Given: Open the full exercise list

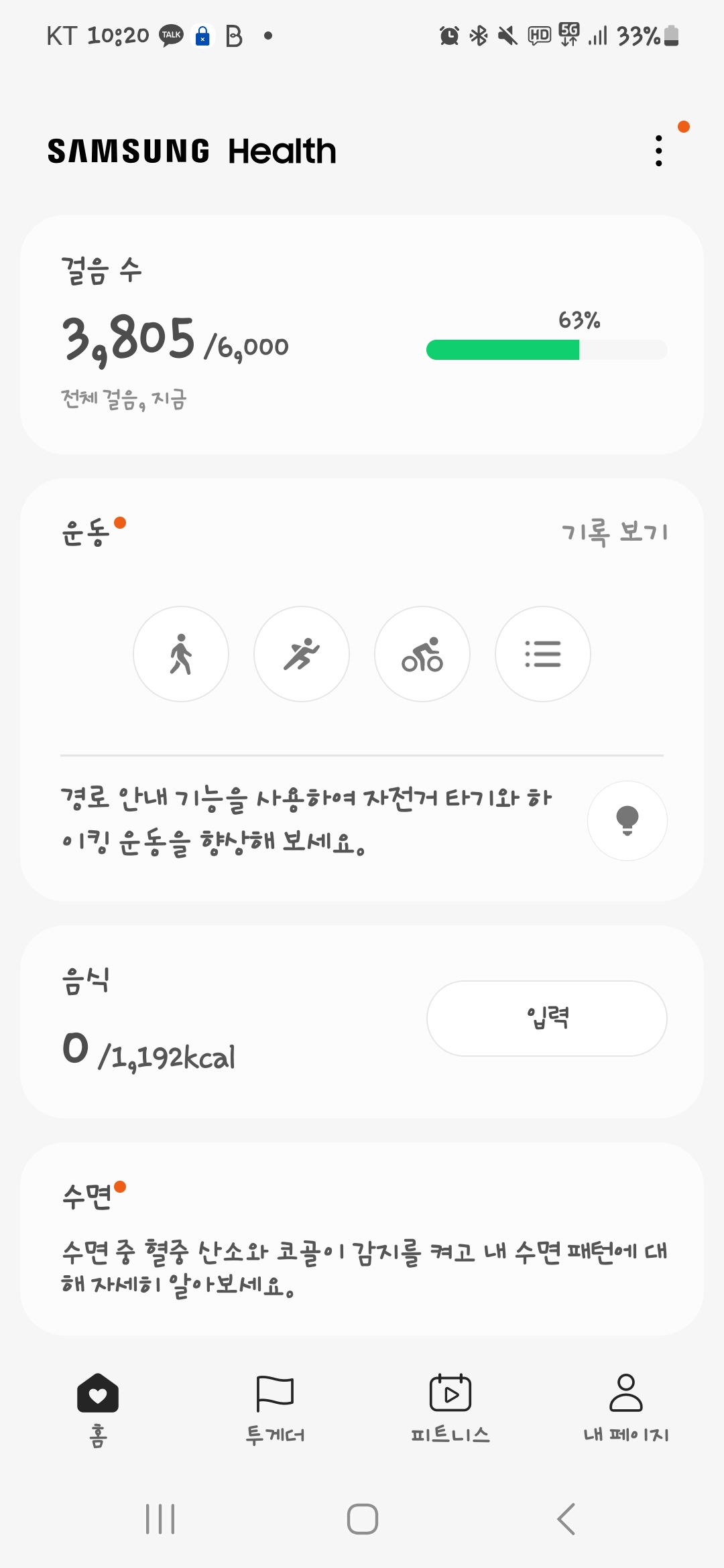Looking at the screenshot, I should 543,654.
